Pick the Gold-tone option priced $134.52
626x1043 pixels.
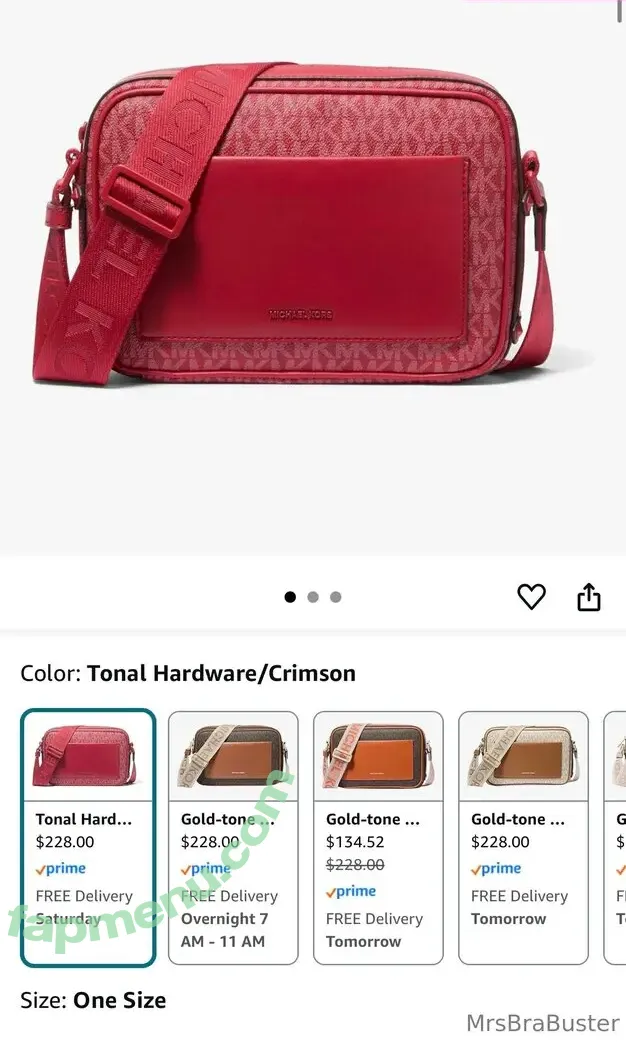pos(378,838)
